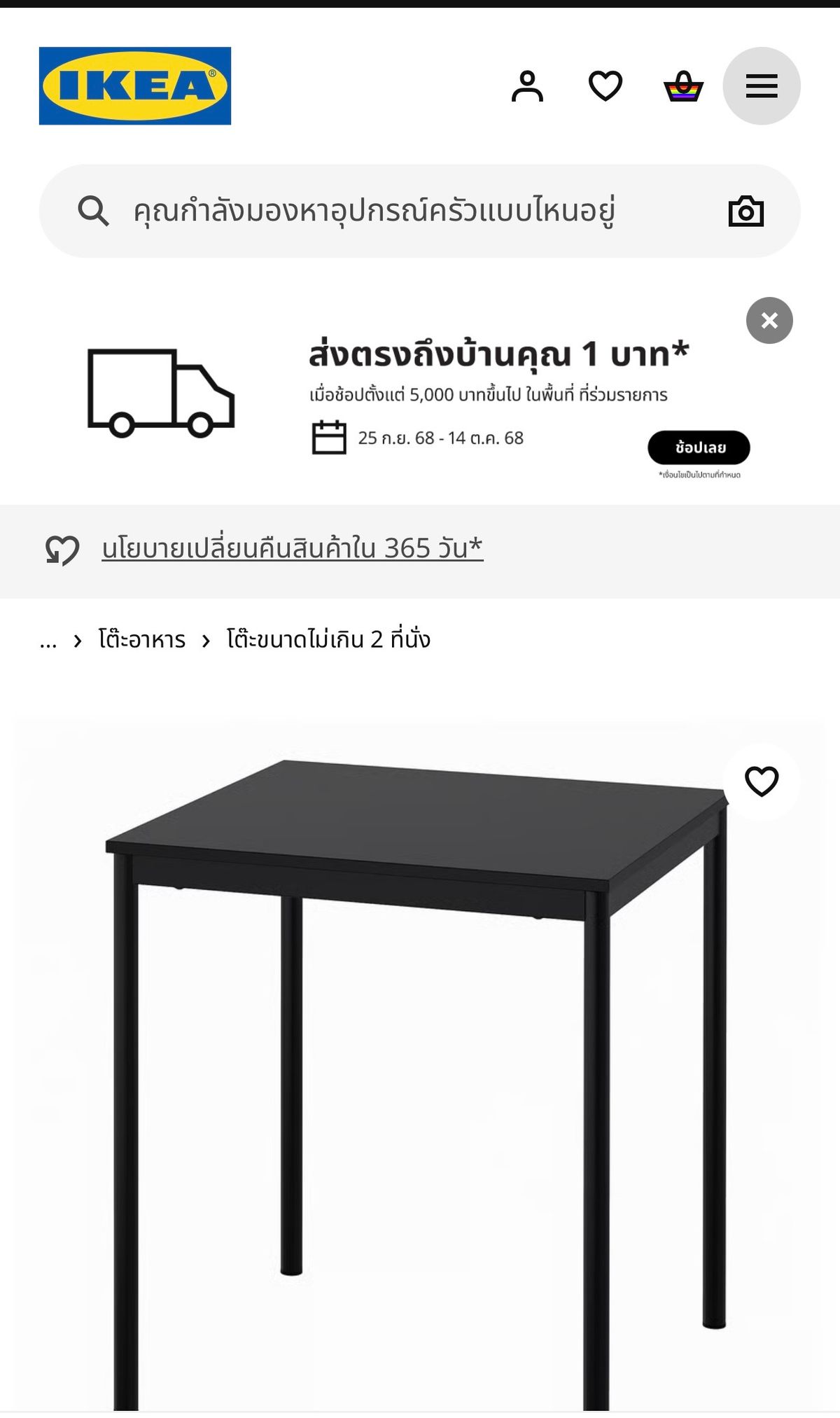Open the IKEA account profile icon
840x1418 pixels.
tap(527, 86)
